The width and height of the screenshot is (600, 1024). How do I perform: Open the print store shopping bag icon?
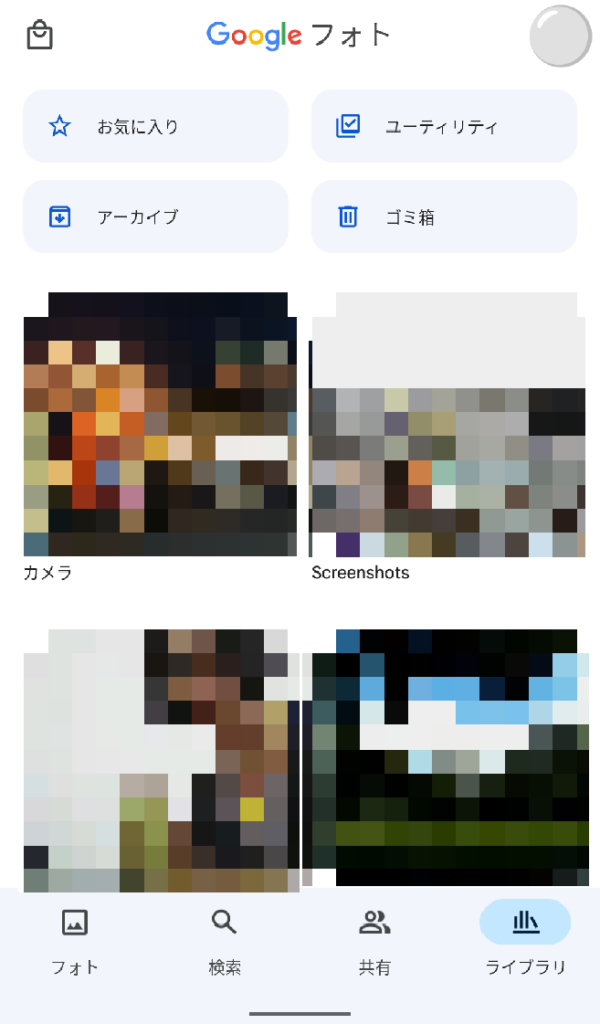pyautogui.click(x=40, y=36)
